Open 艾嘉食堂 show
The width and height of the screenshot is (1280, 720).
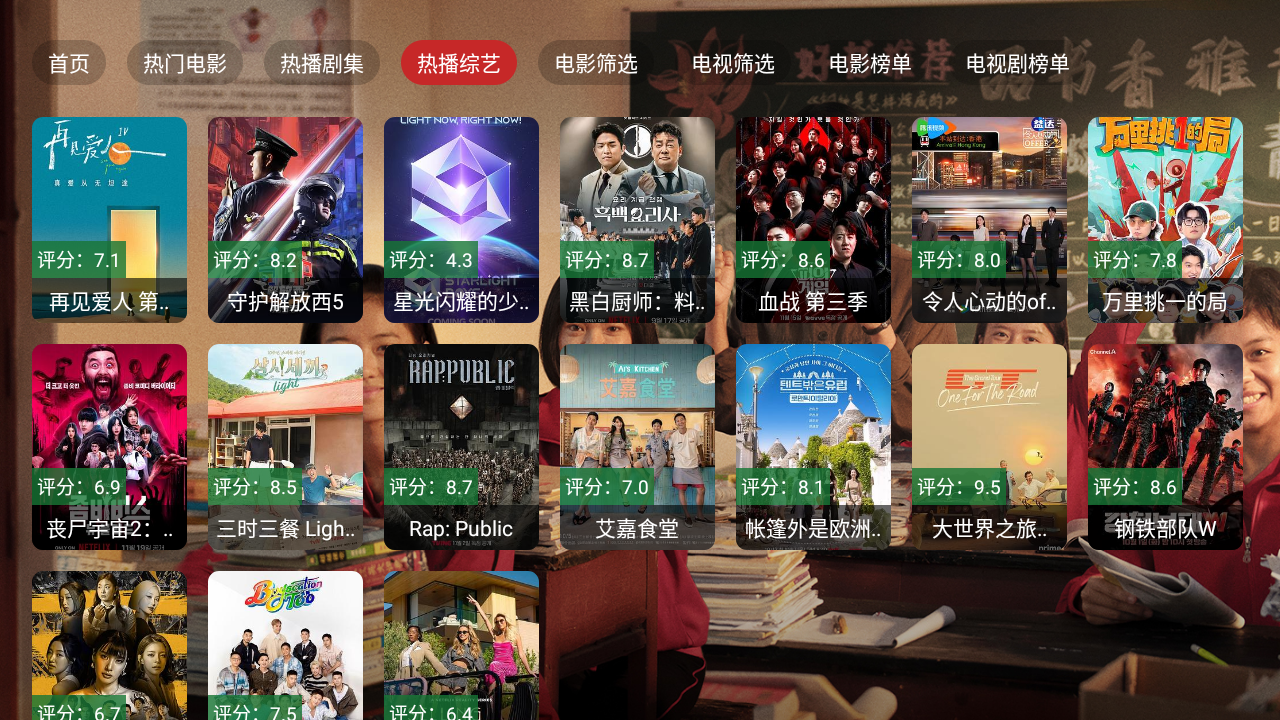tap(637, 447)
